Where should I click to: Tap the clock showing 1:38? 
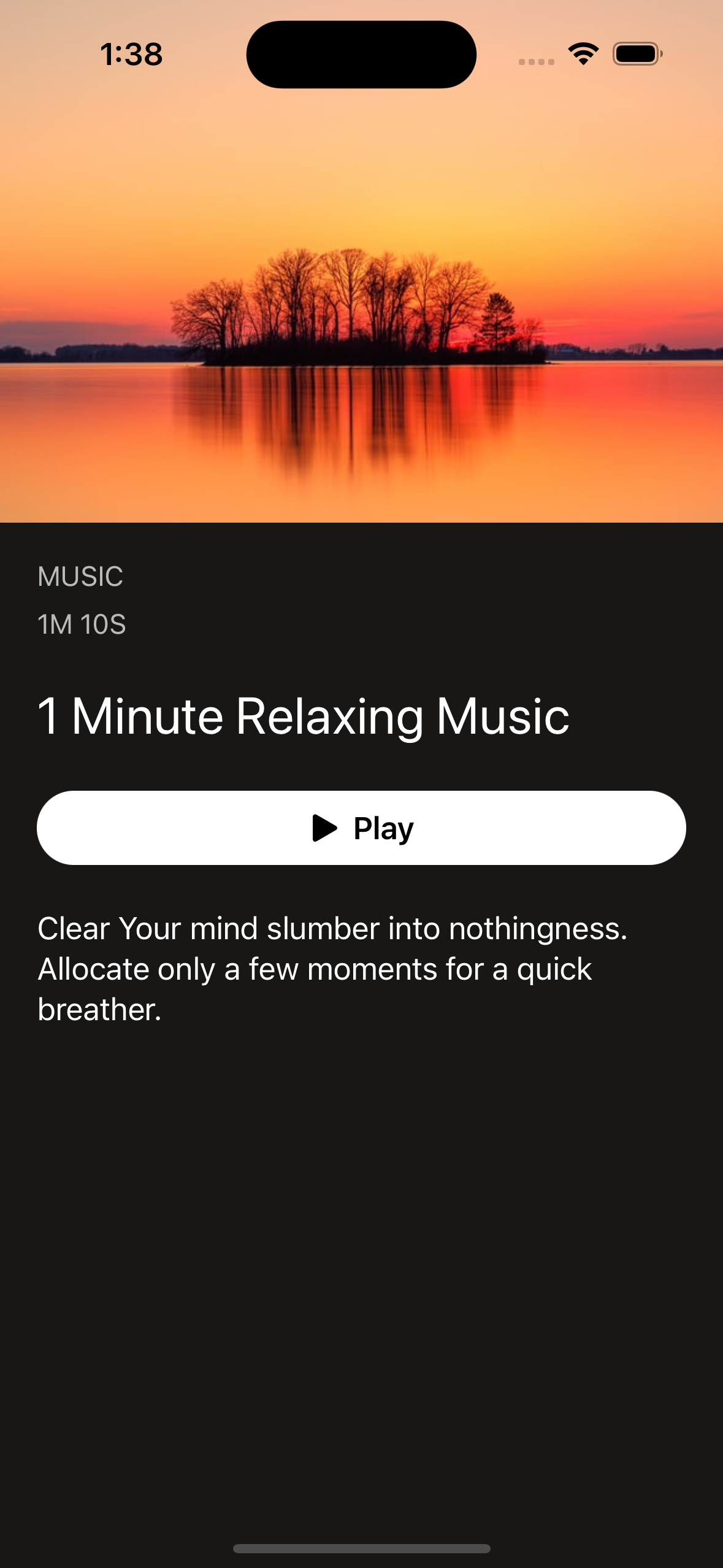pos(131,54)
